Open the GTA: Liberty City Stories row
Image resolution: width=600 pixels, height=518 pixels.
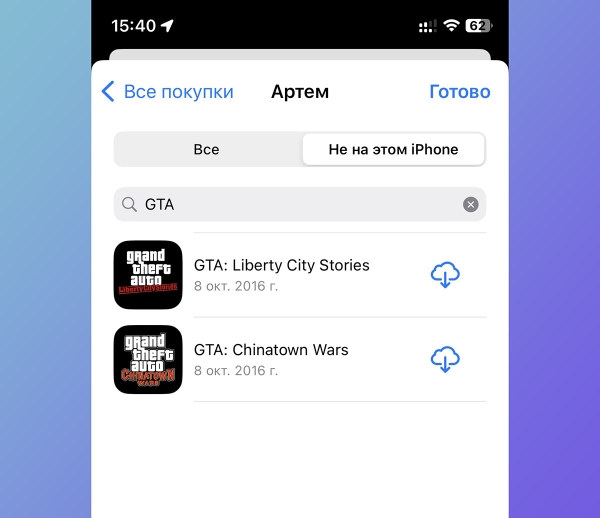(282, 274)
